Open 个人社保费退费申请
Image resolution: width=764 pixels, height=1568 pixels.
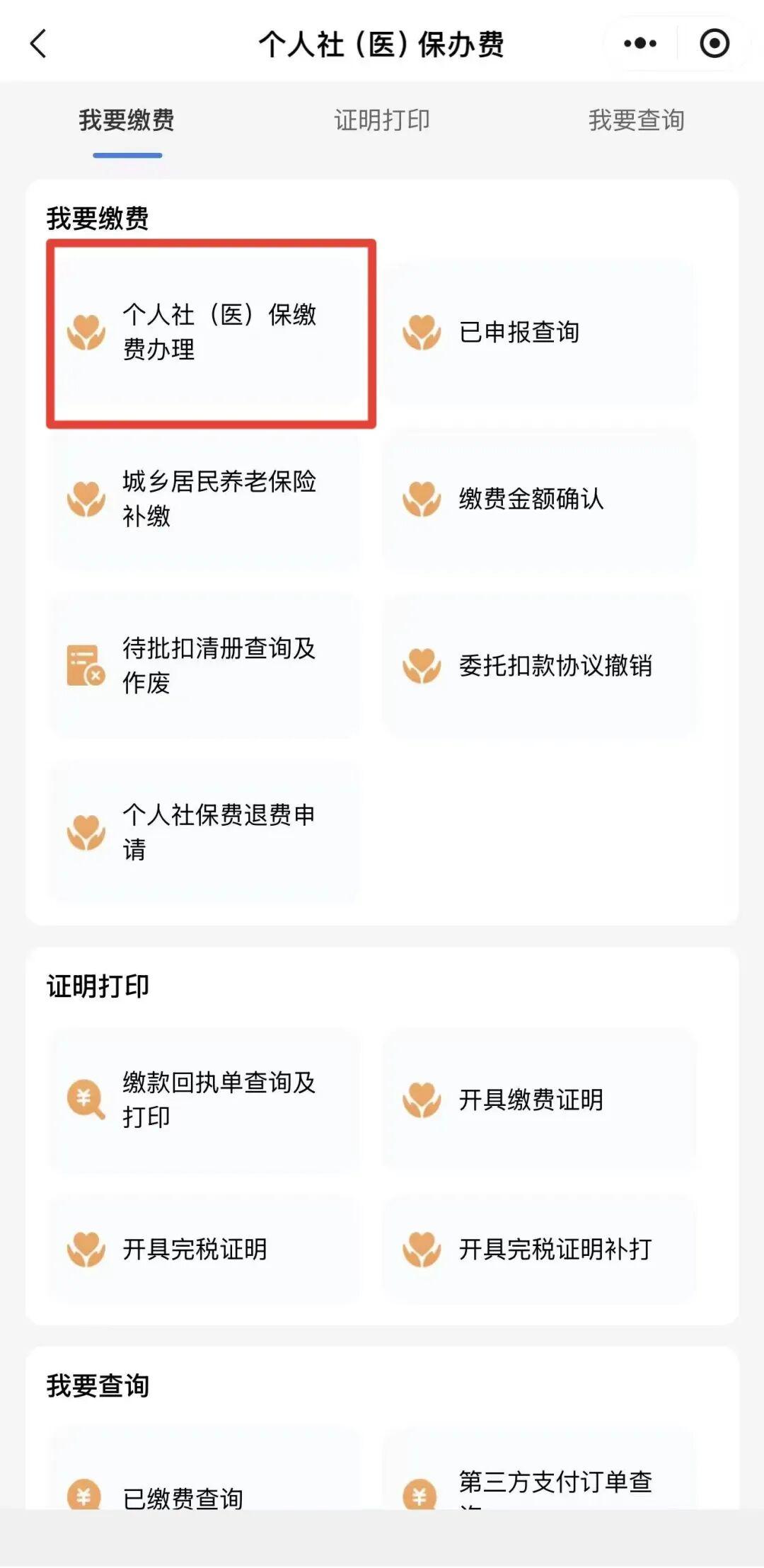tap(204, 831)
